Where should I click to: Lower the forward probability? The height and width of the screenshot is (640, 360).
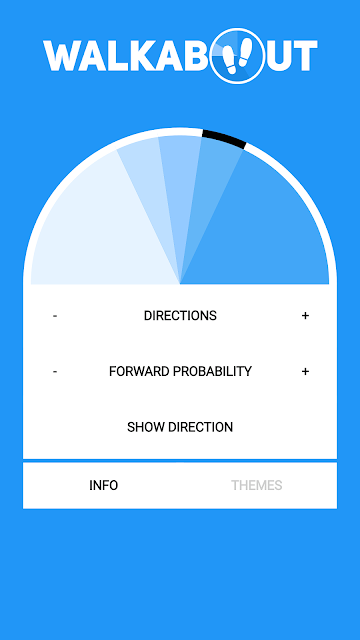[x=55, y=371]
